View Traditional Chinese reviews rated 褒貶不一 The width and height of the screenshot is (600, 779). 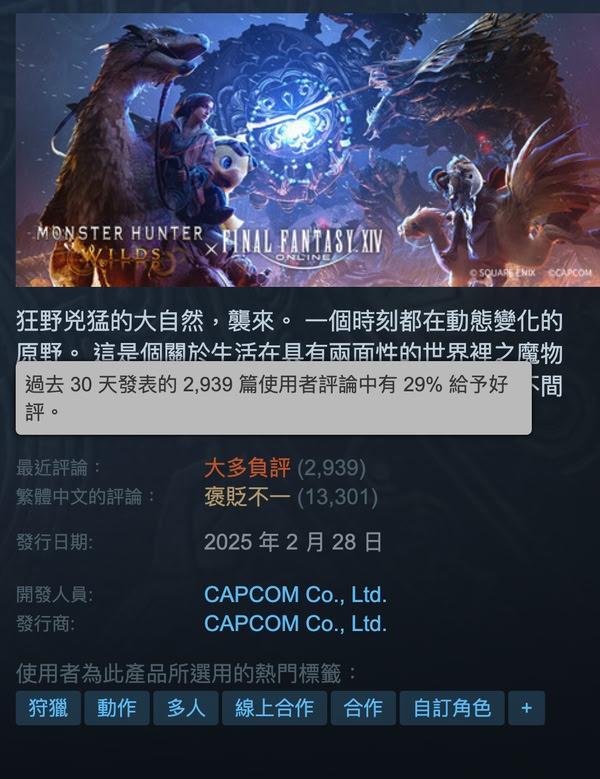point(247,496)
